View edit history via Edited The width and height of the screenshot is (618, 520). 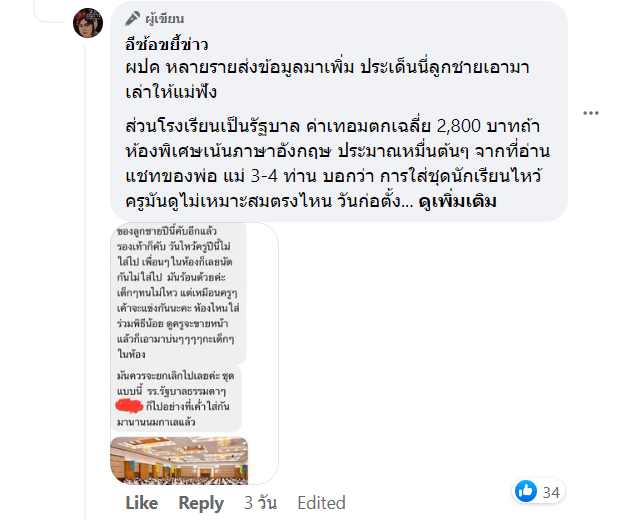click(321, 502)
